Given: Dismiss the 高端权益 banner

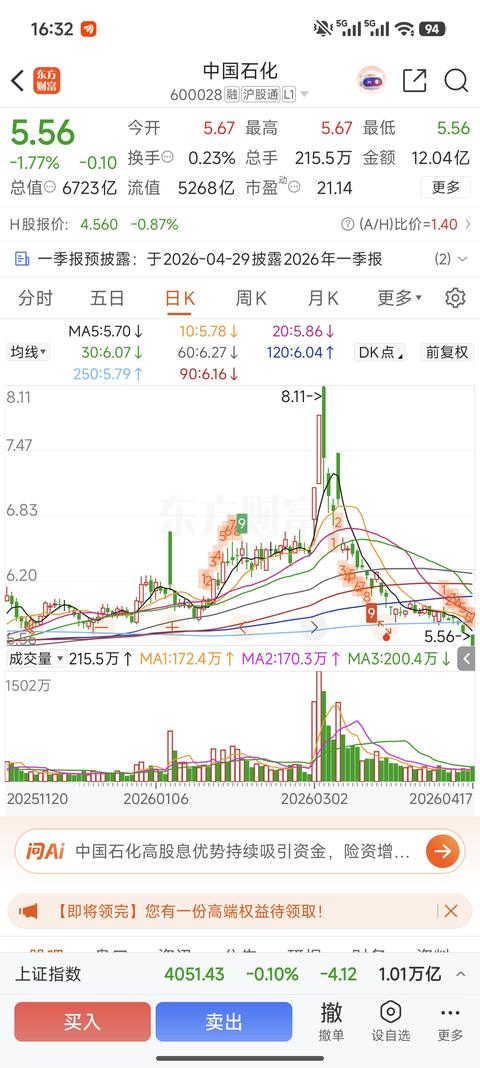Looking at the screenshot, I should click(x=451, y=911).
